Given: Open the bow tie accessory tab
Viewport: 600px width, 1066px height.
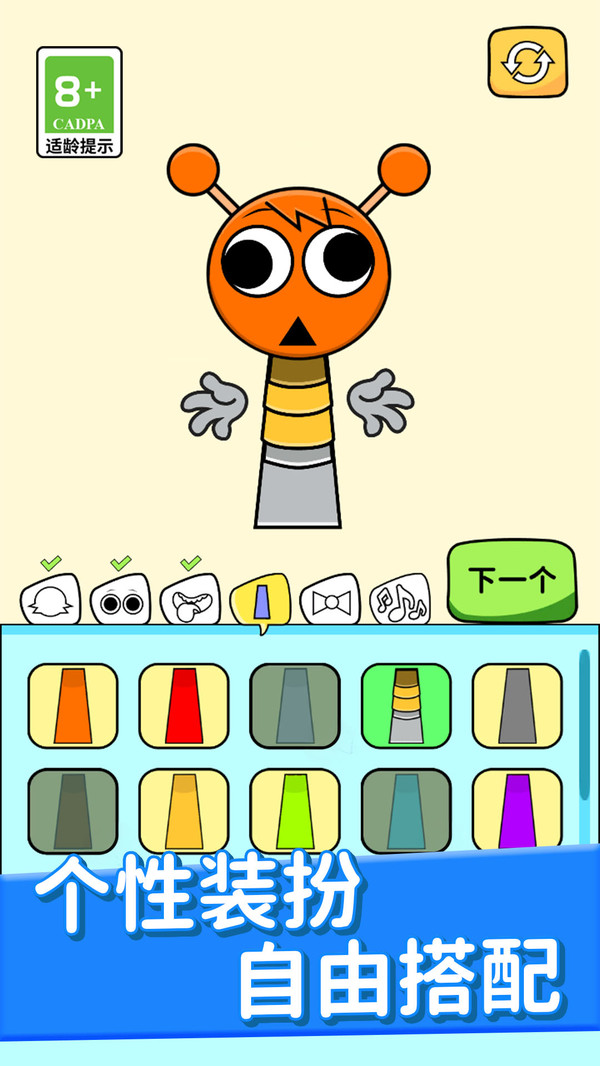Looking at the screenshot, I should click(x=329, y=601).
